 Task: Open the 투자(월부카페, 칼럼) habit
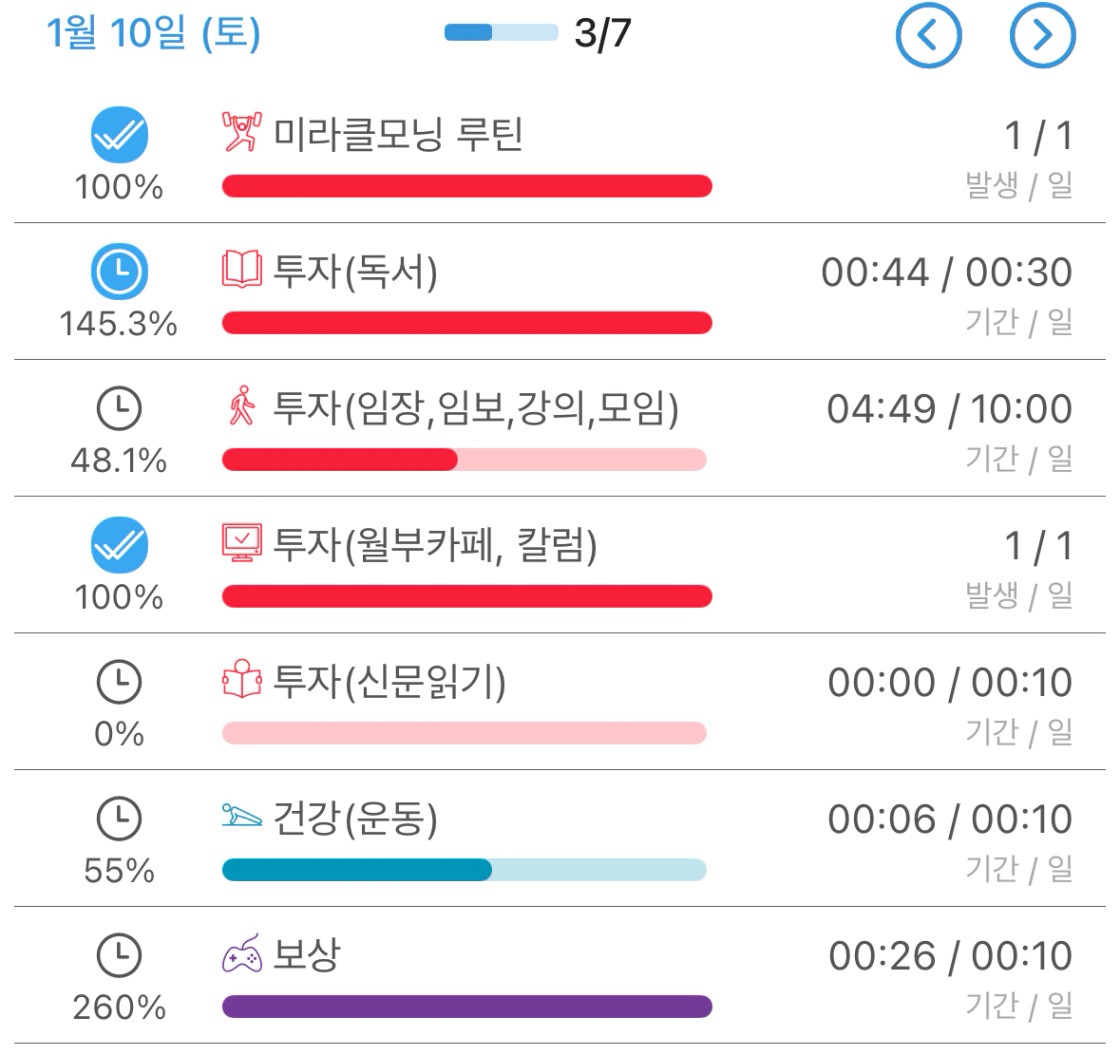(x=434, y=546)
